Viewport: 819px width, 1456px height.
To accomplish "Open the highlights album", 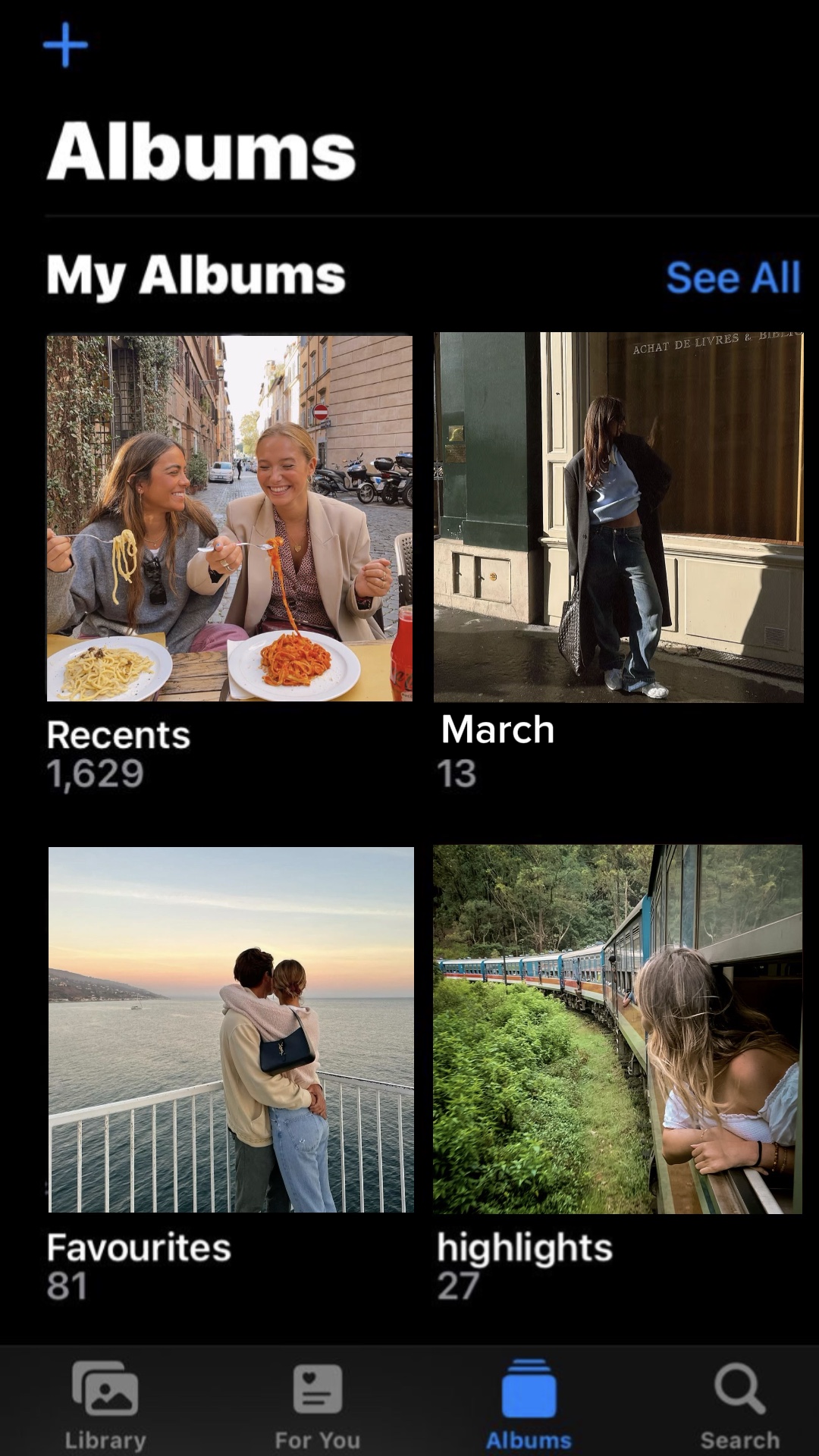I will point(617,1029).
